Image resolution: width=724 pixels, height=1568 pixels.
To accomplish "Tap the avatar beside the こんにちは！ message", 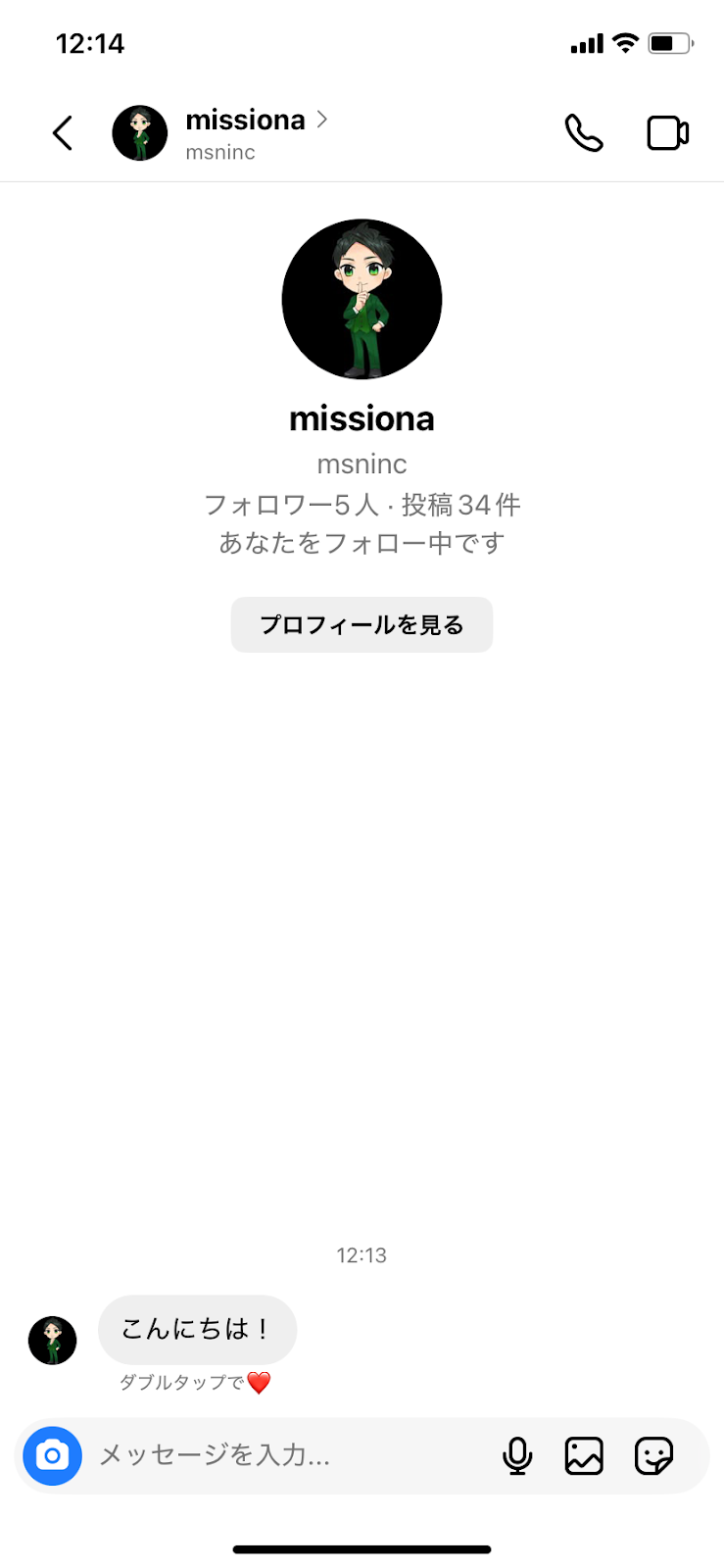I will (x=52, y=1341).
